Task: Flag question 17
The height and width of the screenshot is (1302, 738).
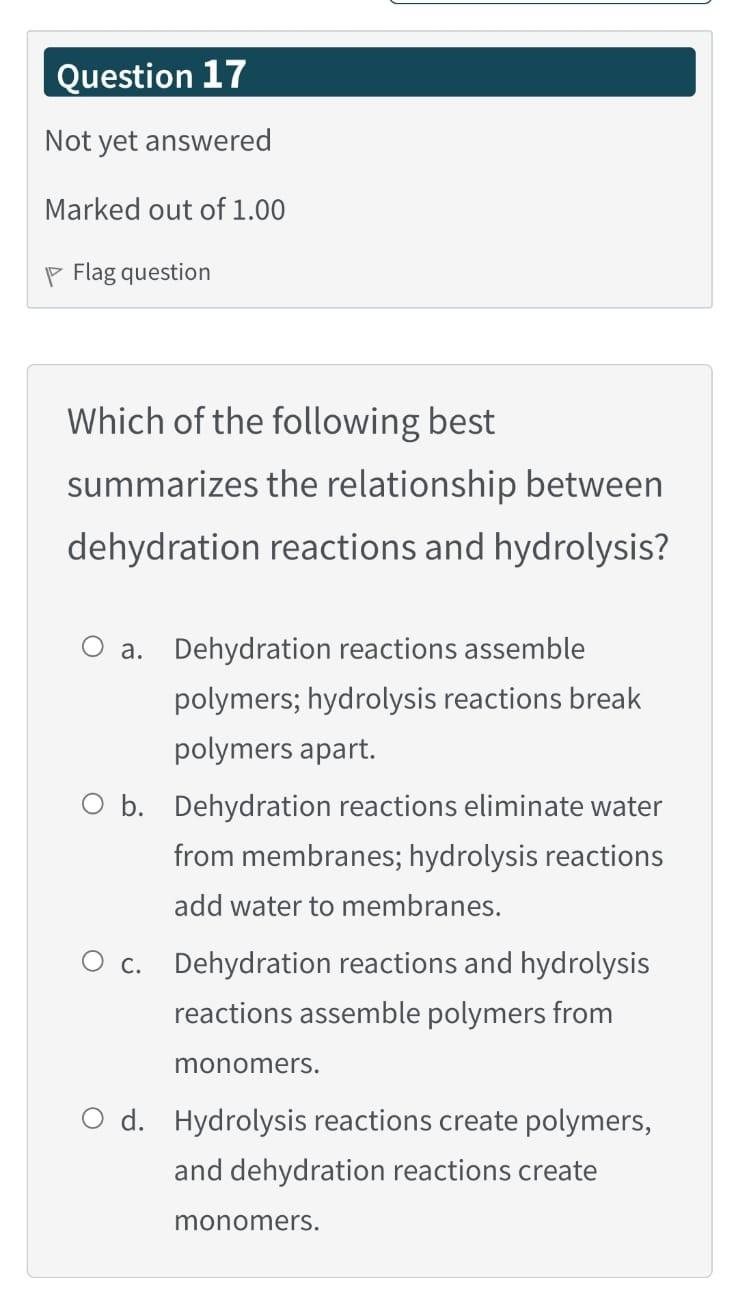Action: pos(128,272)
